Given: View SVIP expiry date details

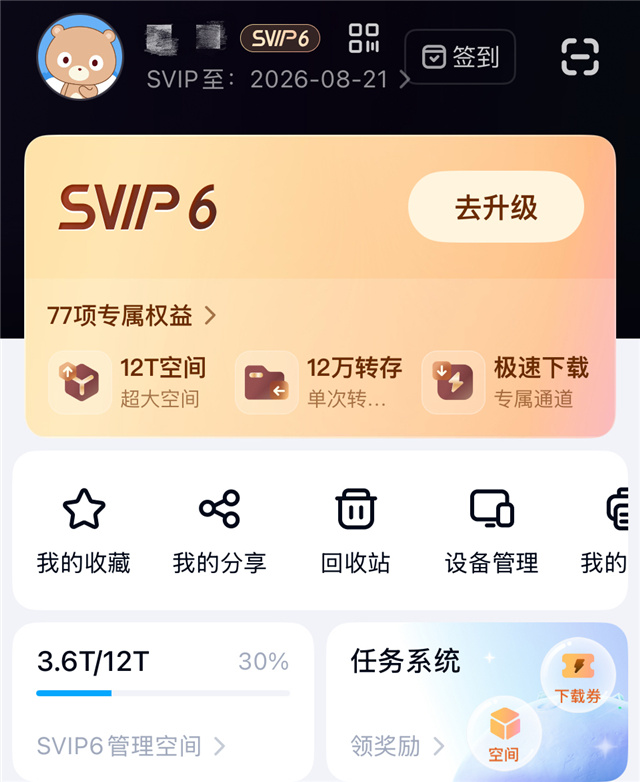Looking at the screenshot, I should coord(278,80).
